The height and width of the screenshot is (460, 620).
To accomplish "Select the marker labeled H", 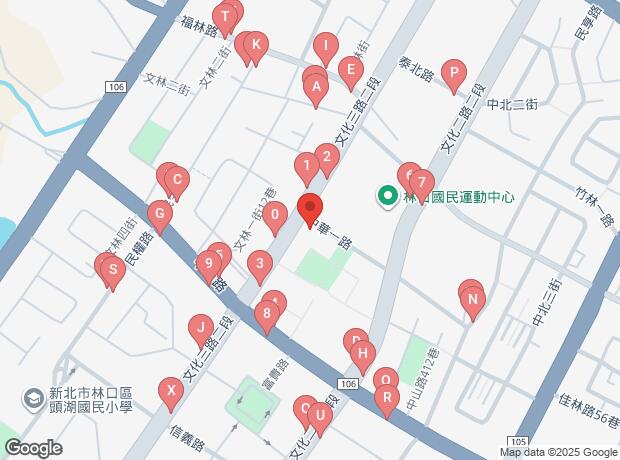I will pyautogui.click(x=364, y=352).
